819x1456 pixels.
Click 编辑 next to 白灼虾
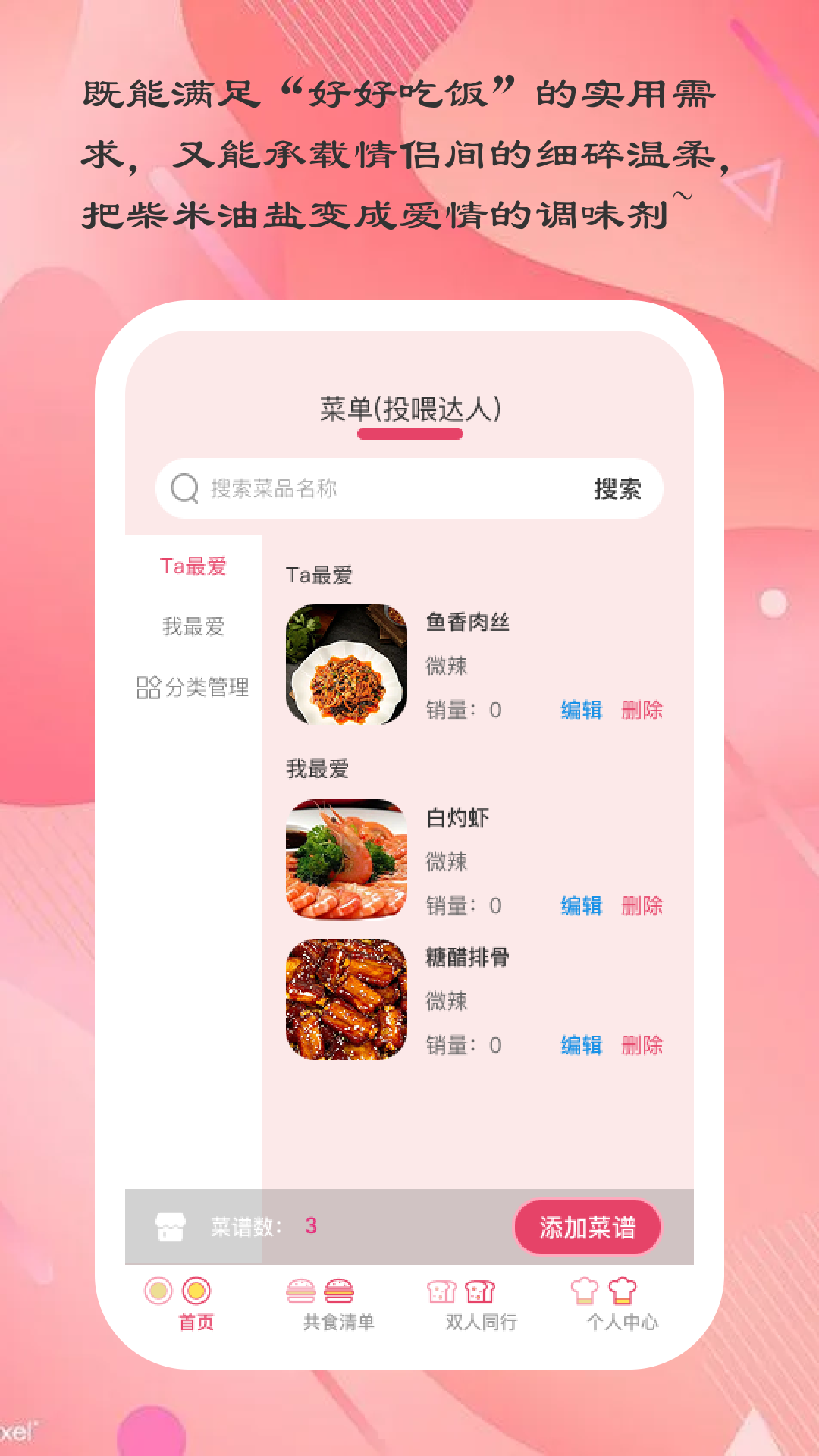tap(581, 906)
